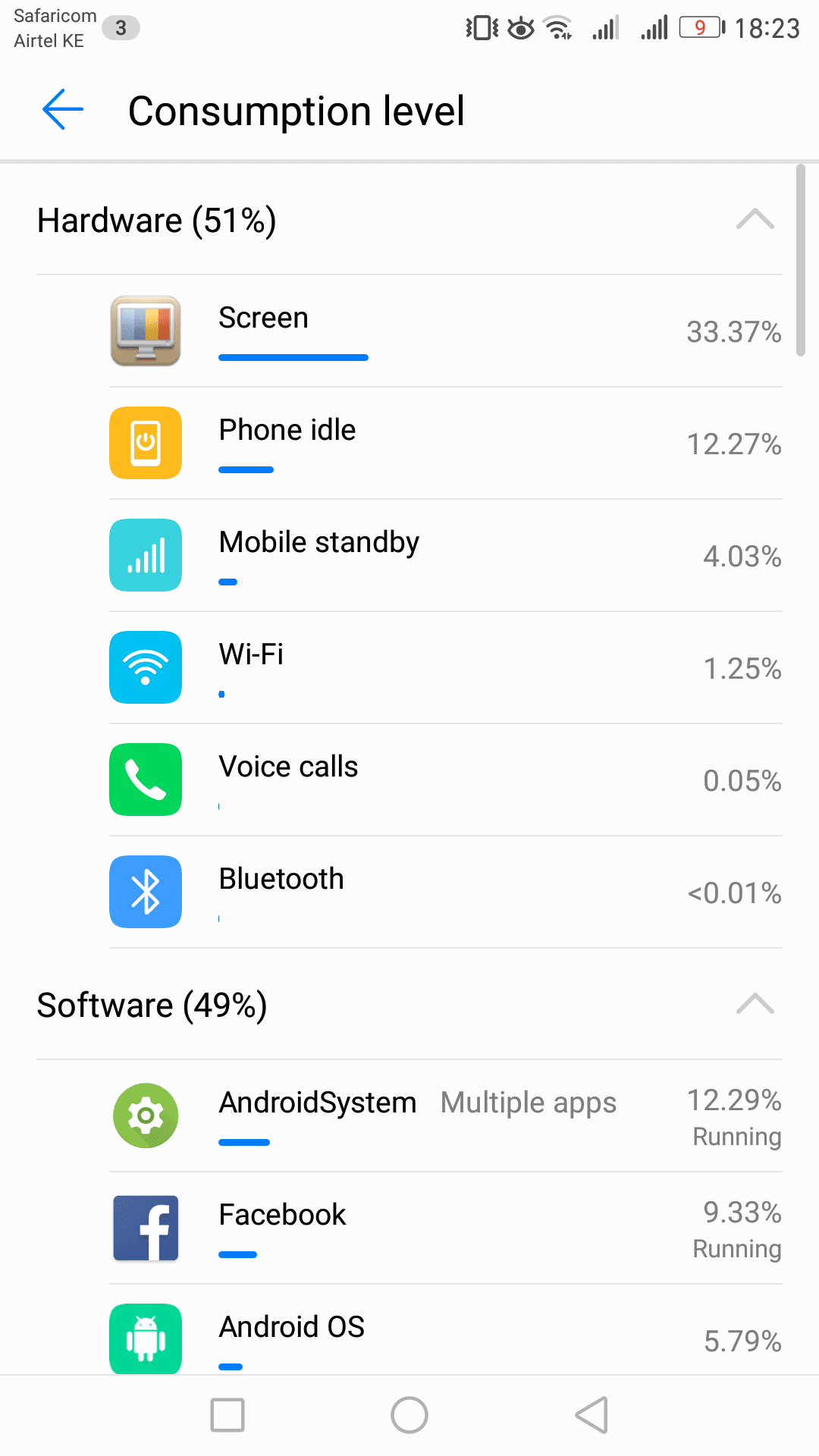Open Phone idle consumption details

click(x=446, y=444)
